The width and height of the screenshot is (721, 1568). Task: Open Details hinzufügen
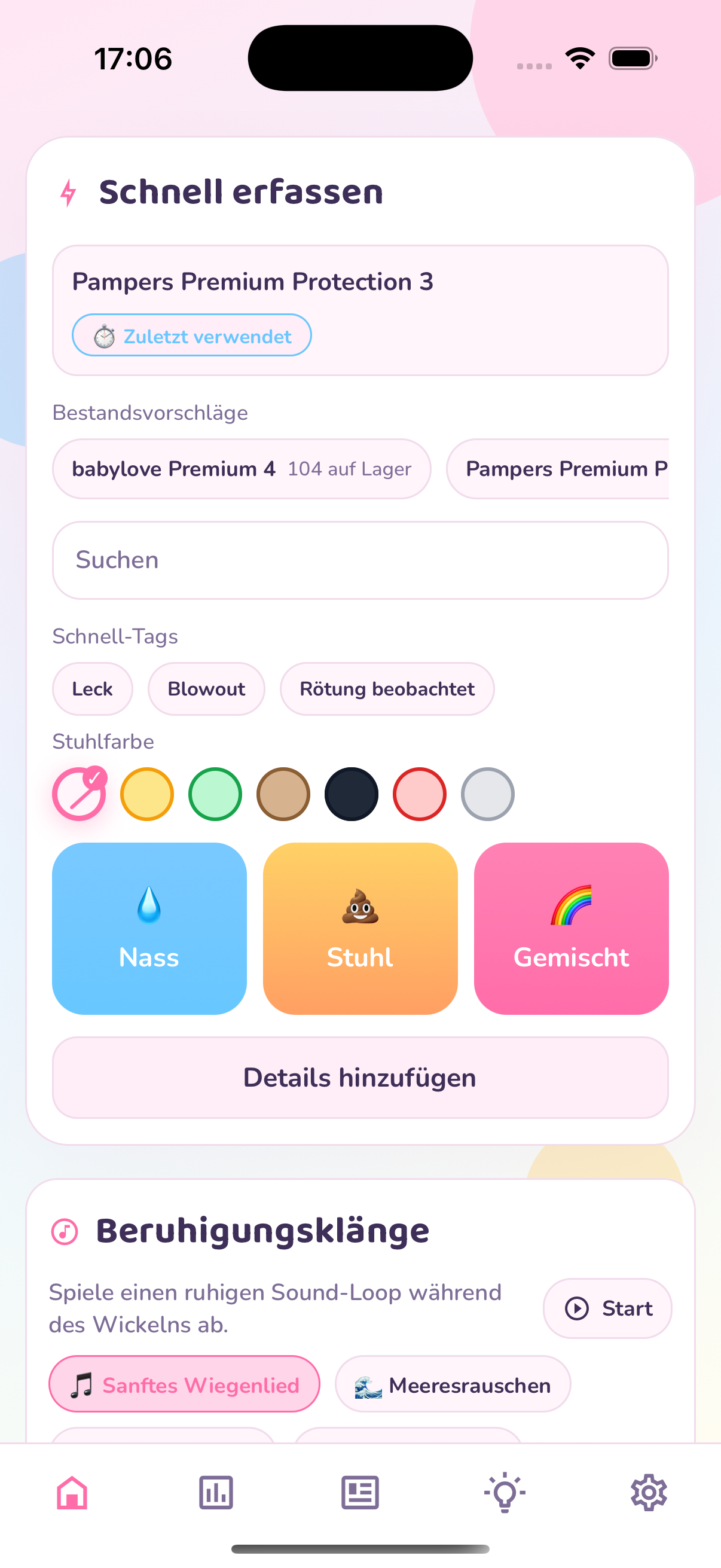[359, 1078]
